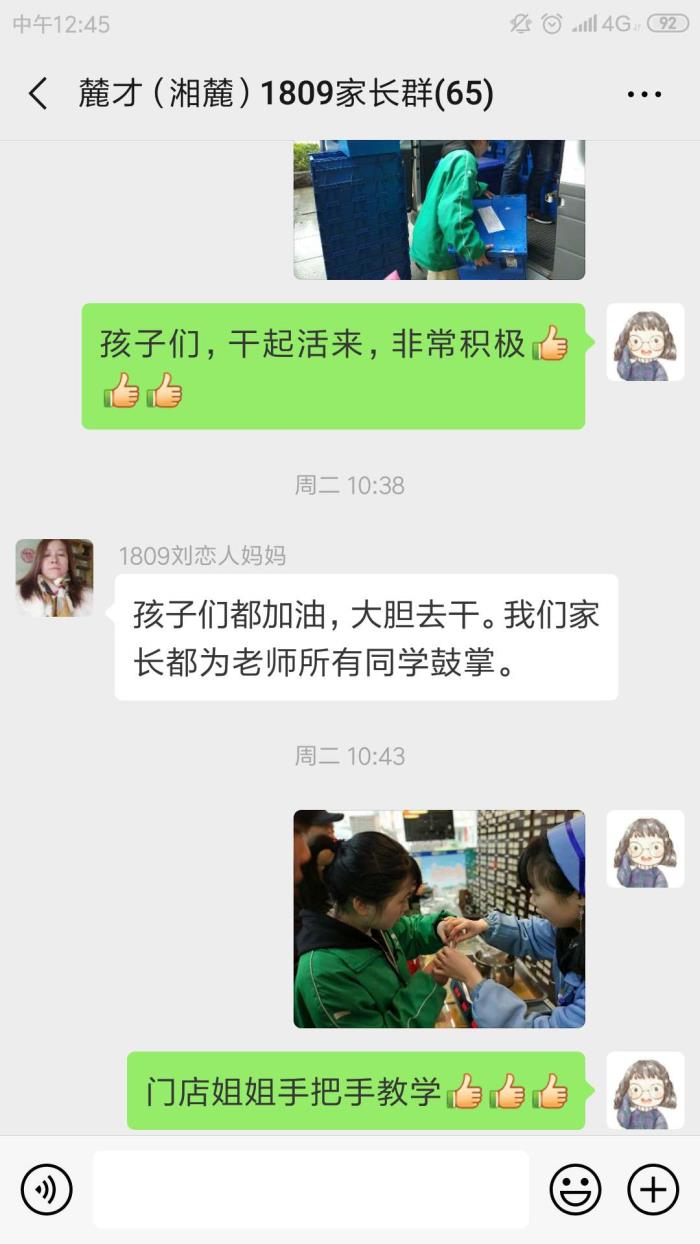View the photo of the blue crates

(x=438, y=210)
